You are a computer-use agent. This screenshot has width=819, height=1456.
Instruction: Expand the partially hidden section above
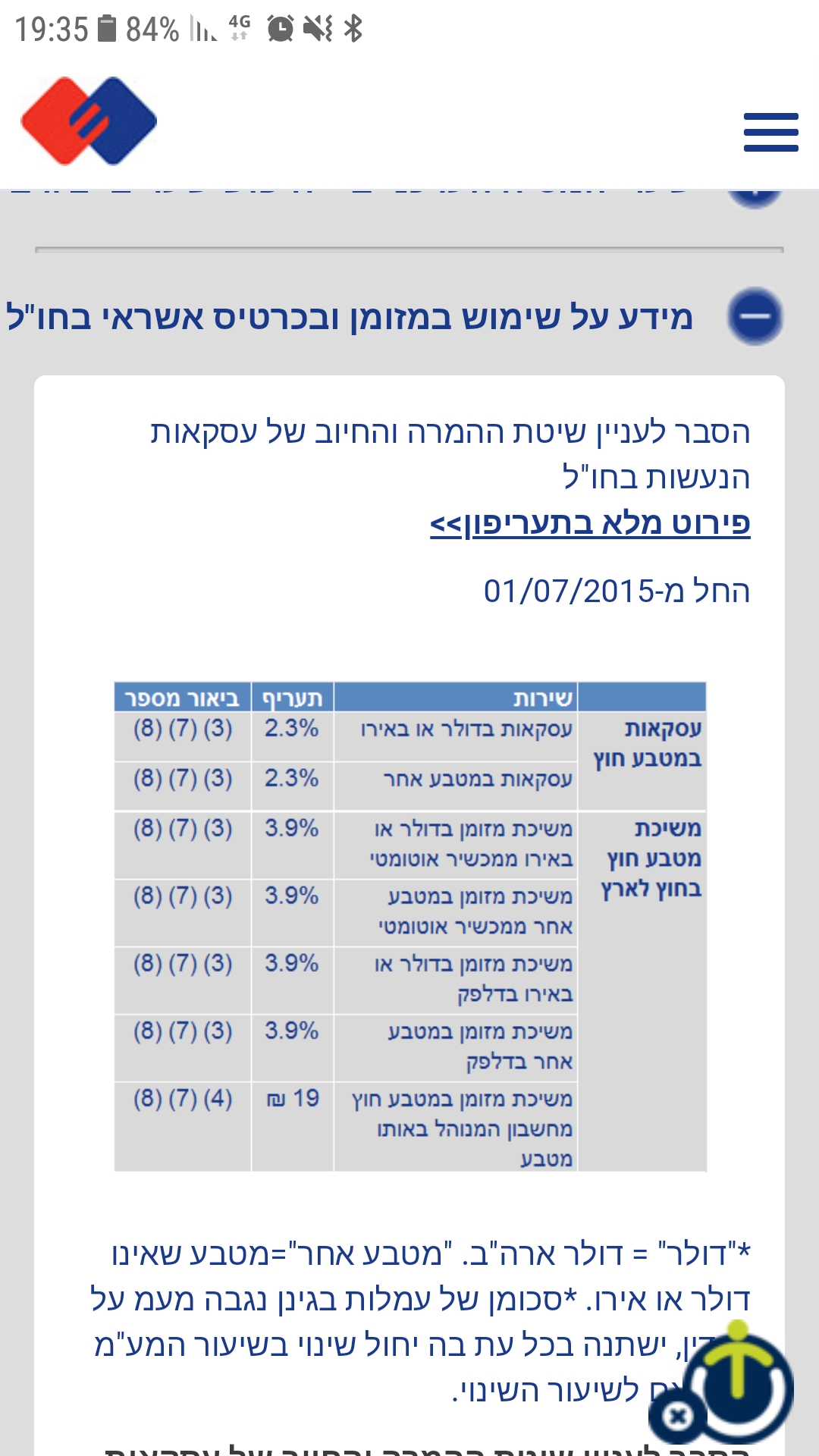click(x=755, y=194)
